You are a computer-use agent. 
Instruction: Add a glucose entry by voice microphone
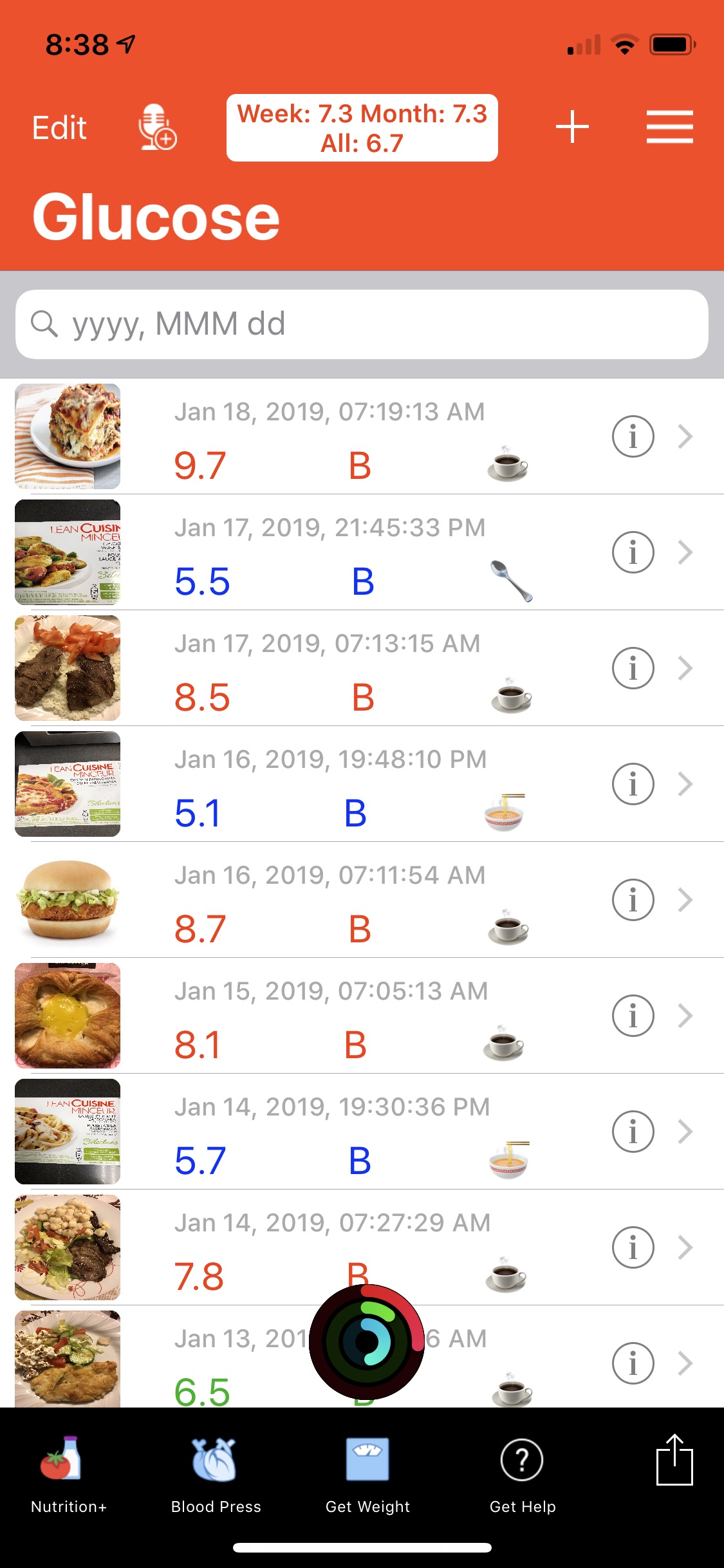(x=157, y=127)
